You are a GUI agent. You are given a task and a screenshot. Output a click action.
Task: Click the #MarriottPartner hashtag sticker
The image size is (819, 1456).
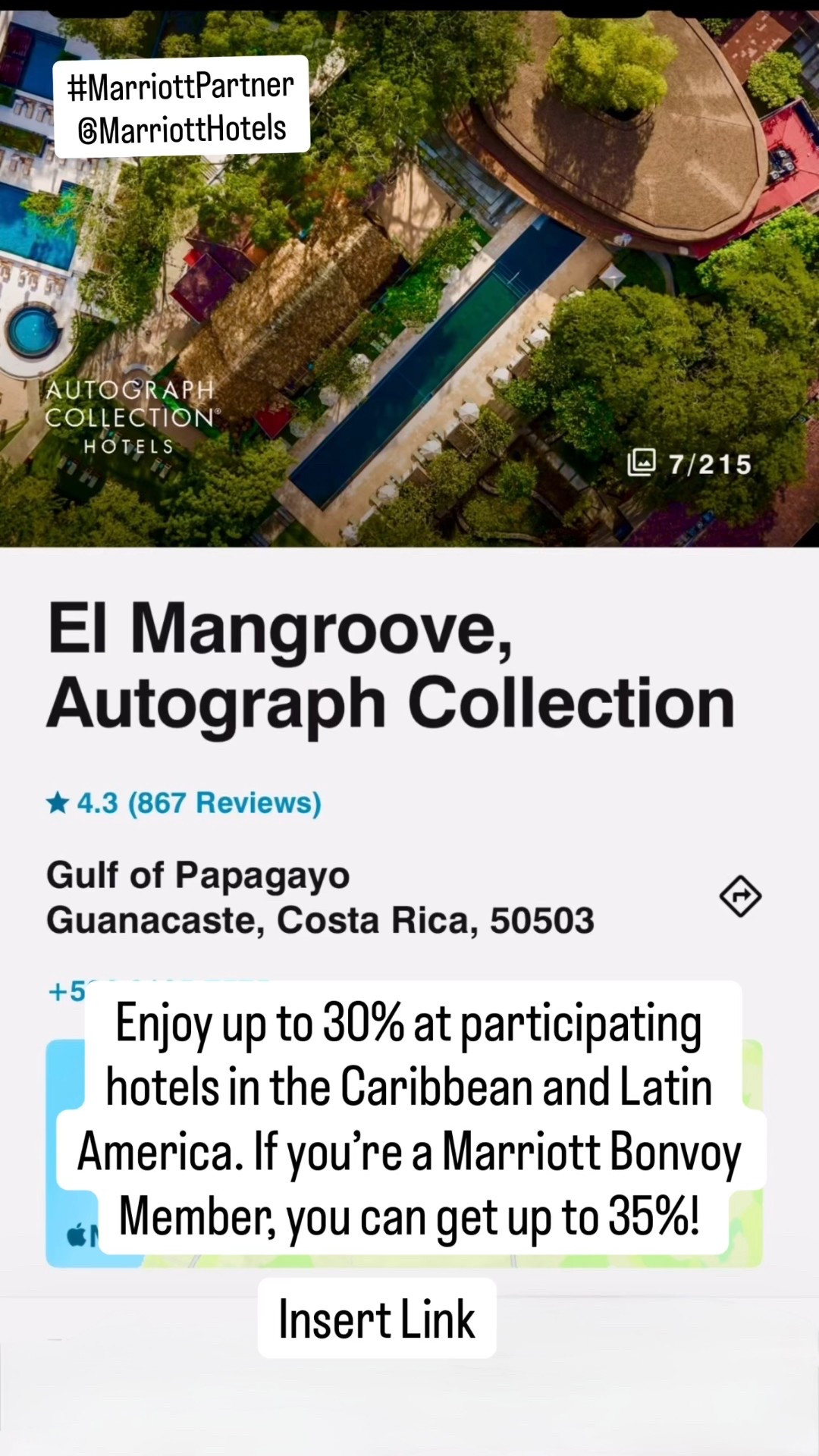180,85
